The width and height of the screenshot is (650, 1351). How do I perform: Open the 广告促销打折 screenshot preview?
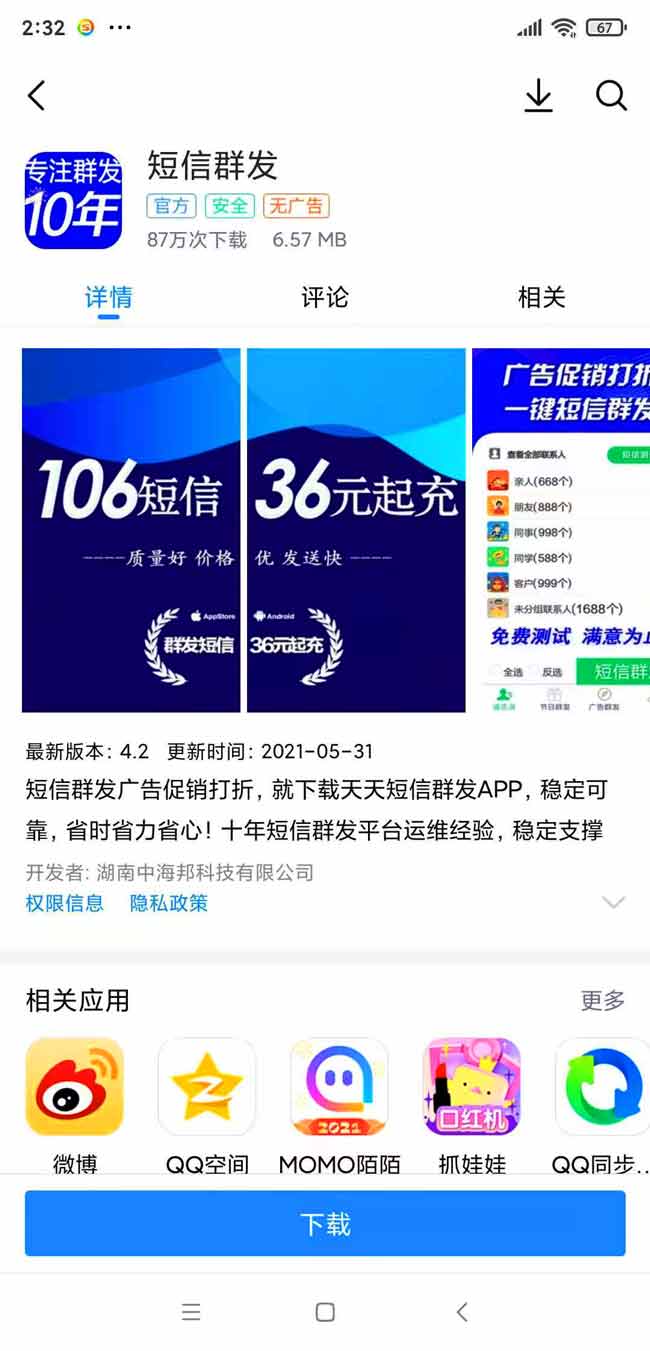tap(562, 530)
